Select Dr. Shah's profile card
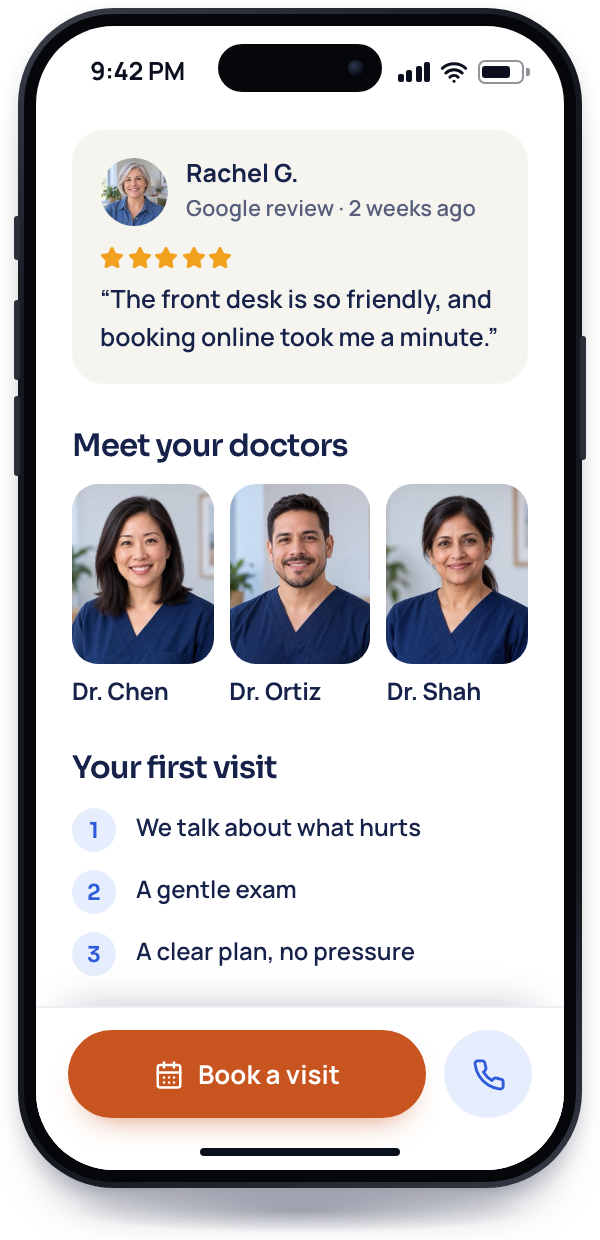The image size is (600, 1240). point(457,595)
